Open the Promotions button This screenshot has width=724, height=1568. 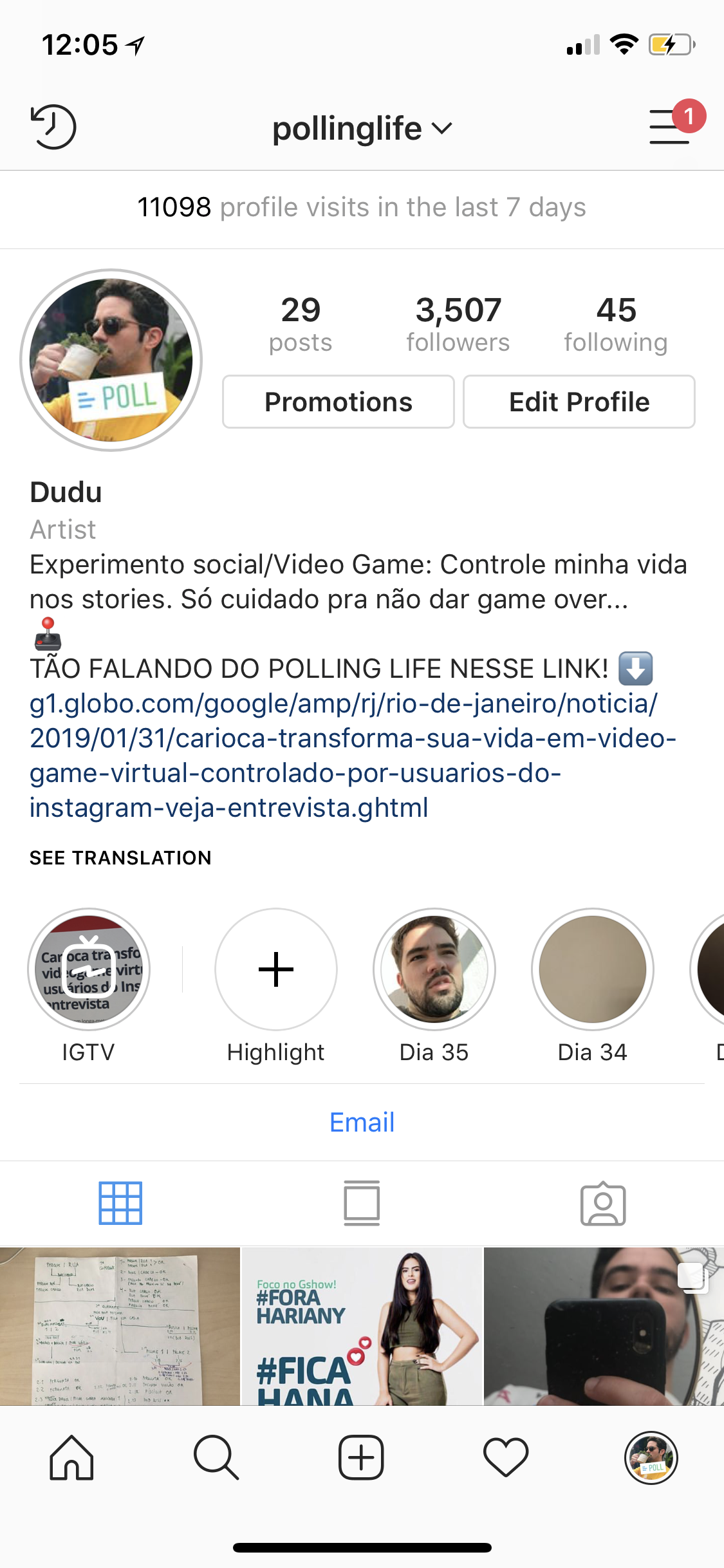(x=339, y=402)
